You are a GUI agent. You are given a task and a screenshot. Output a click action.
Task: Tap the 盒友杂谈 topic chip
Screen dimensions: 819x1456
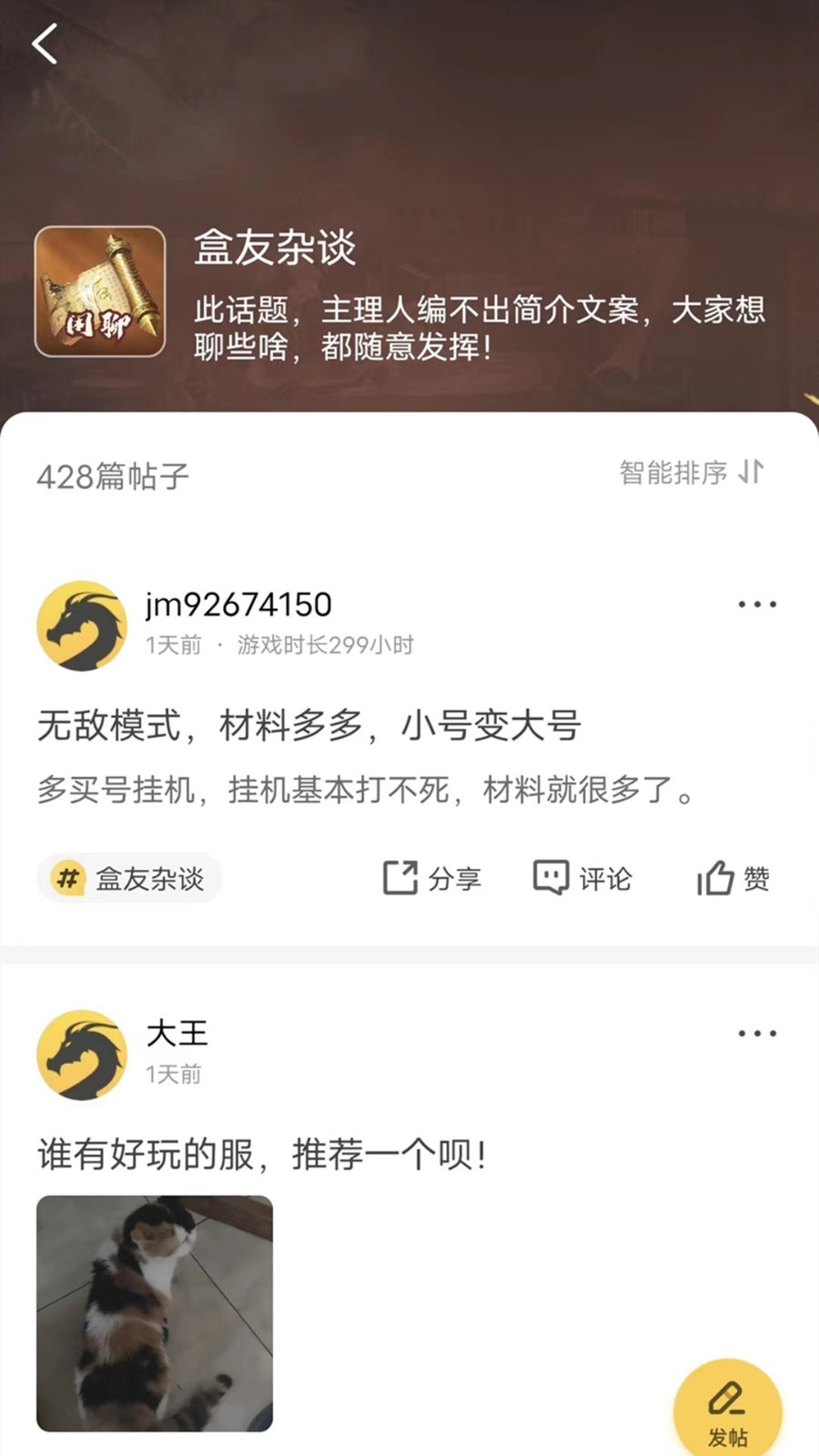click(x=130, y=878)
